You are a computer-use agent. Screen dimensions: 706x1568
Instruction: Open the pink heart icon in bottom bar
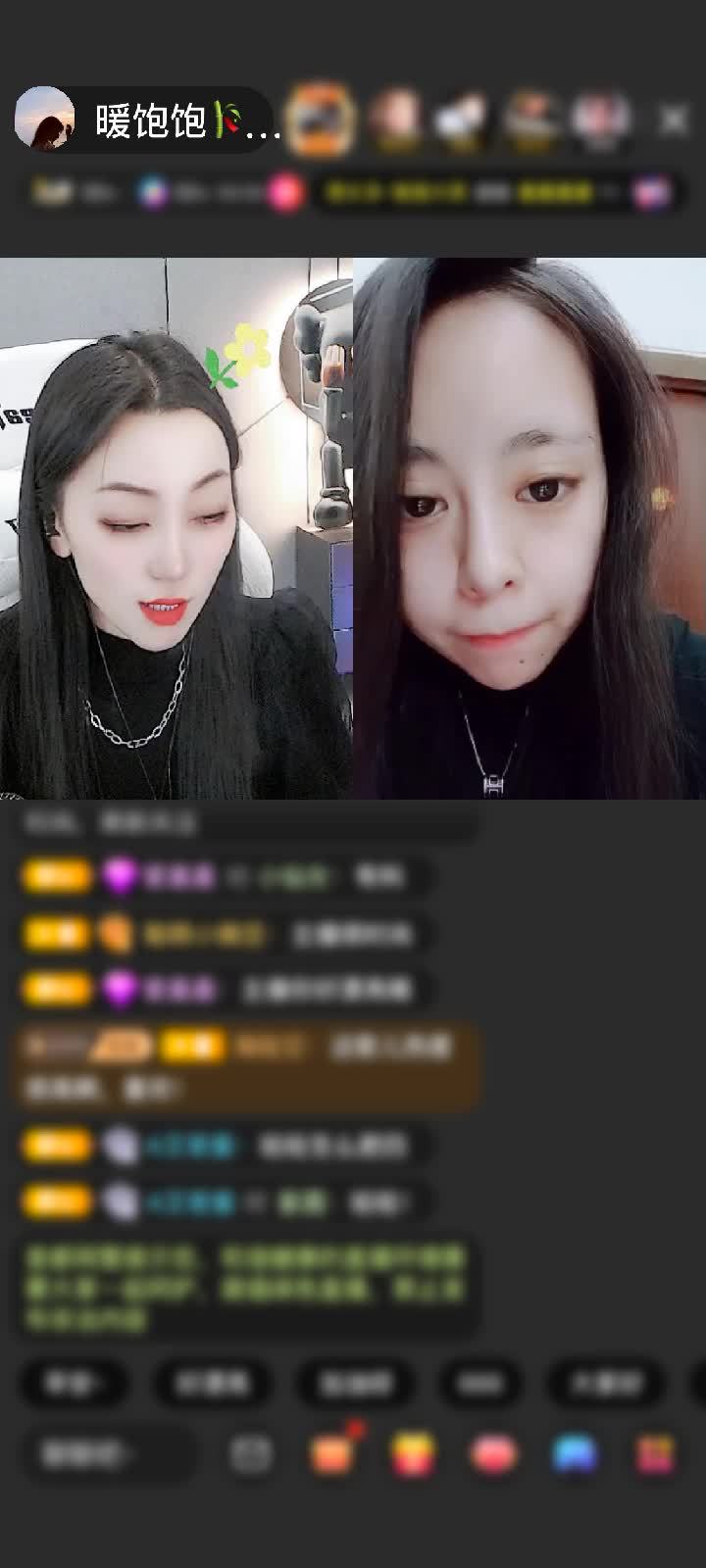coord(494,1454)
